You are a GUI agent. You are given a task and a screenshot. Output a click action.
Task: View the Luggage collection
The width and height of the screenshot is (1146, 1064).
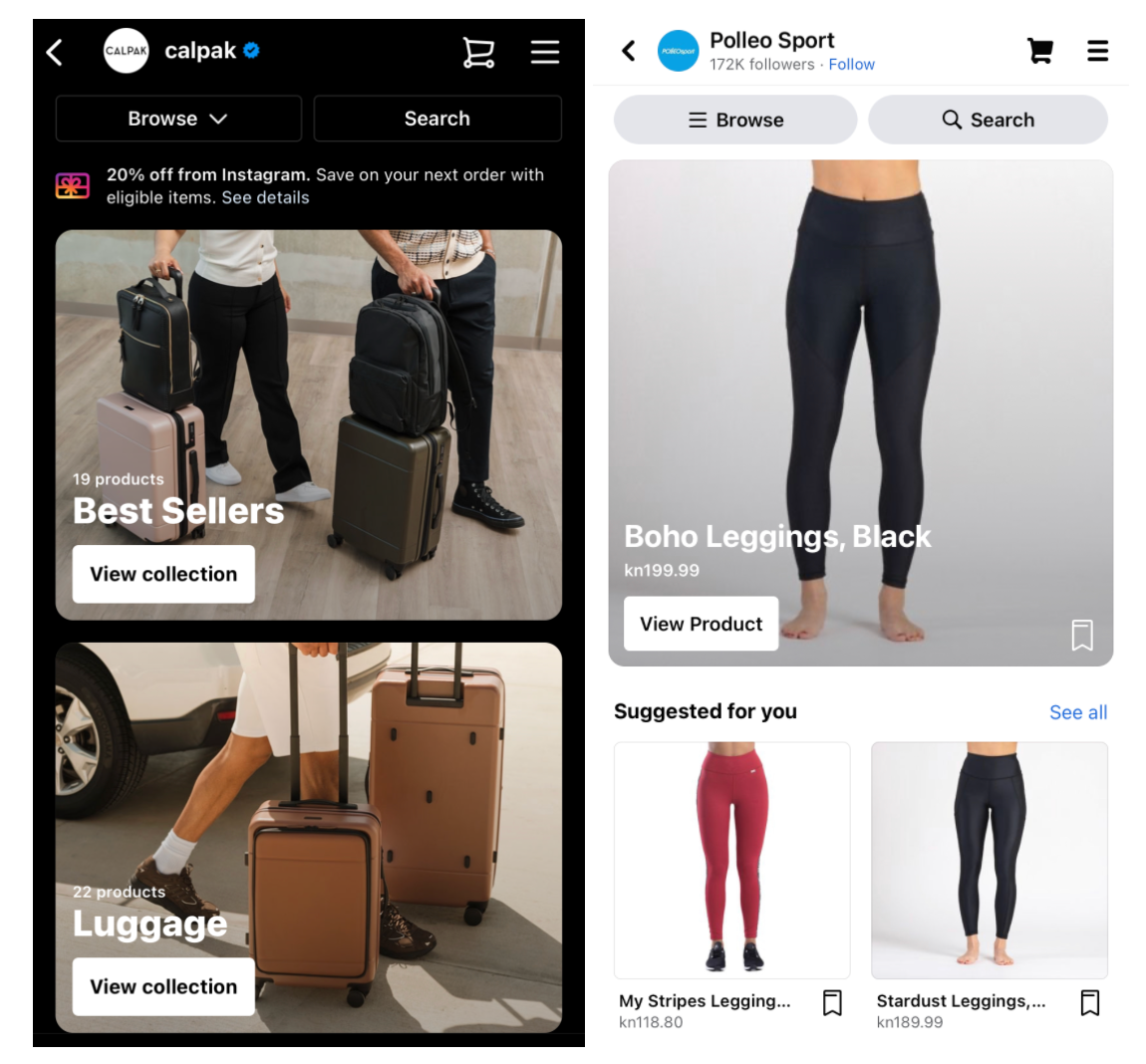point(163,986)
